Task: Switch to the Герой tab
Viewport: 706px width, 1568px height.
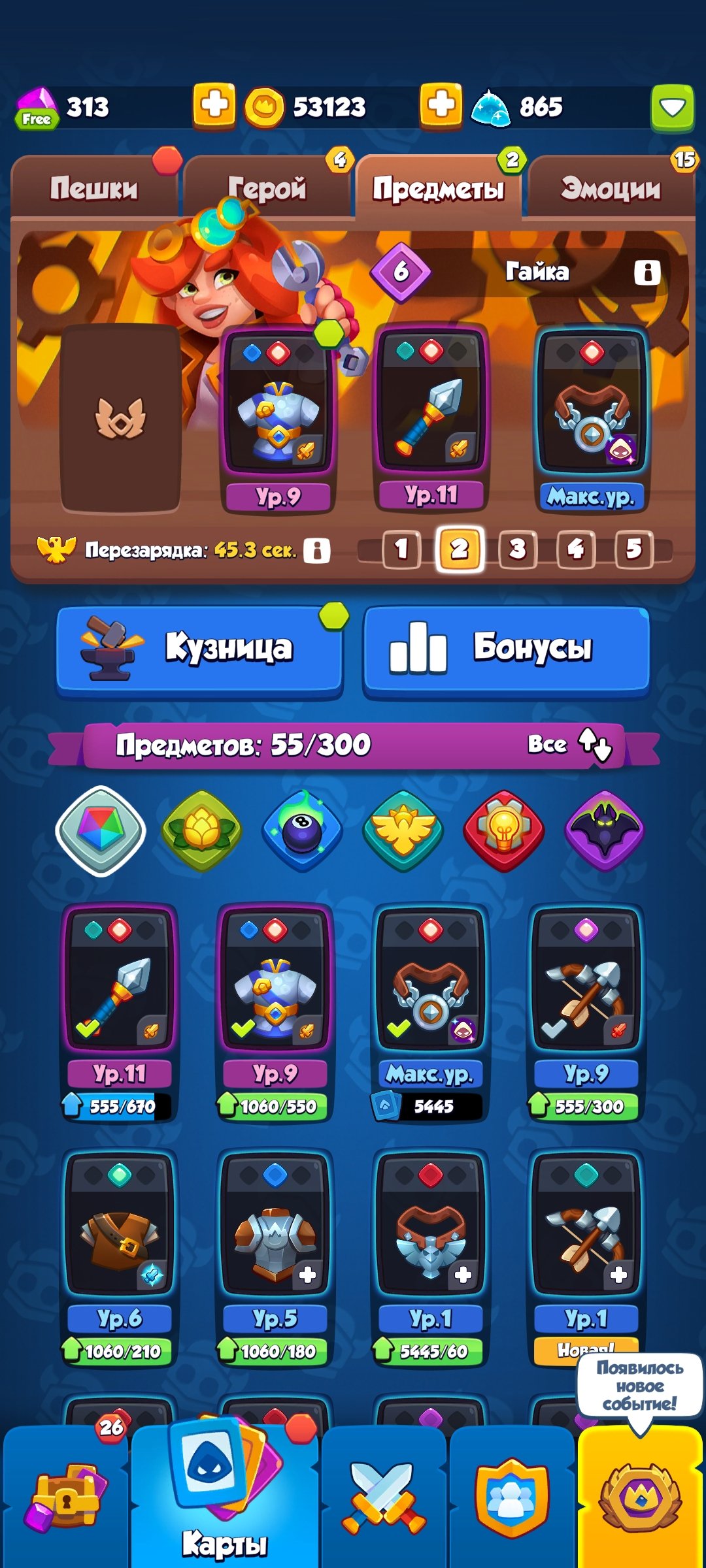Action: tap(267, 188)
